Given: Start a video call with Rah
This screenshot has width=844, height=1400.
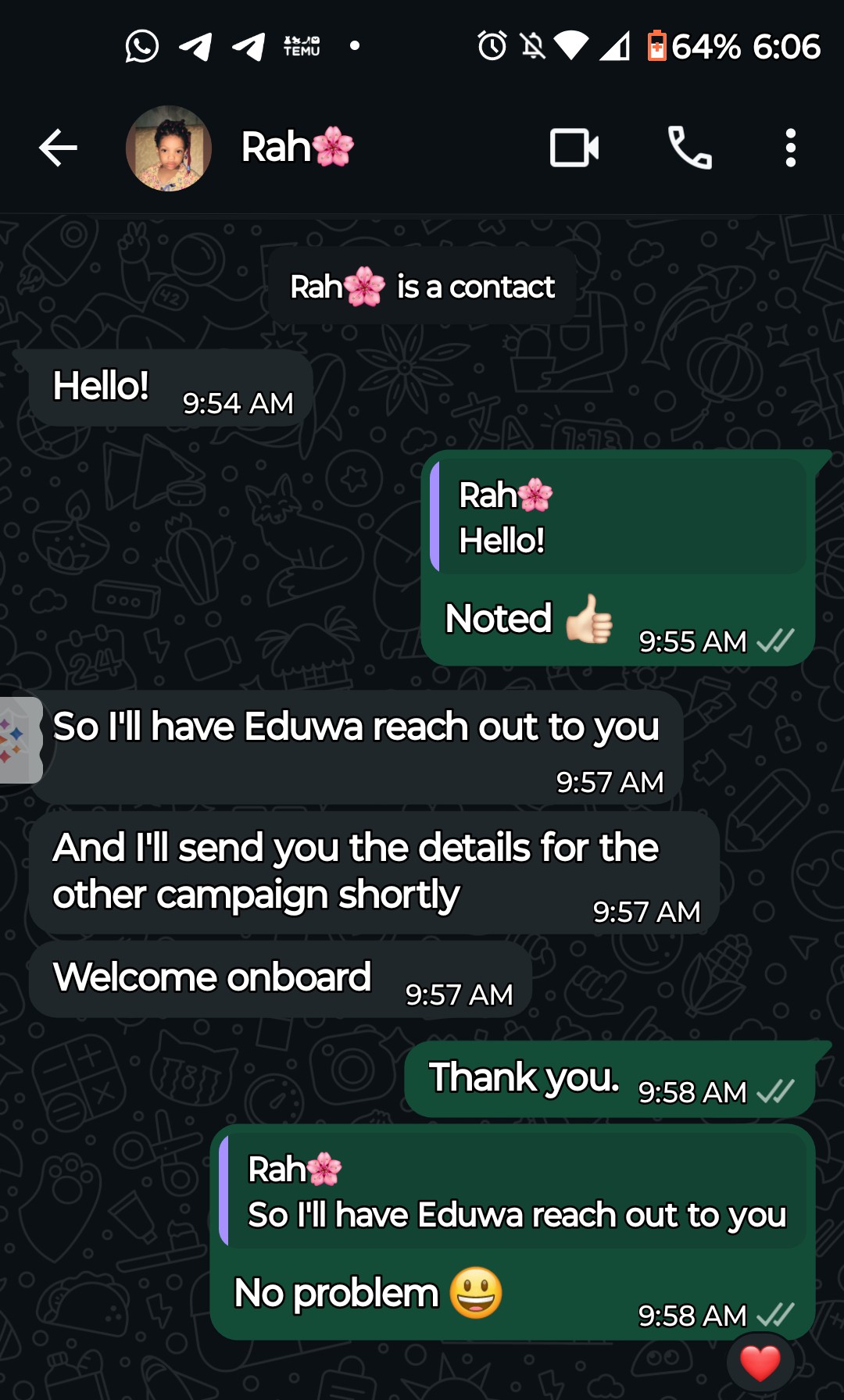Looking at the screenshot, I should pyautogui.click(x=574, y=148).
